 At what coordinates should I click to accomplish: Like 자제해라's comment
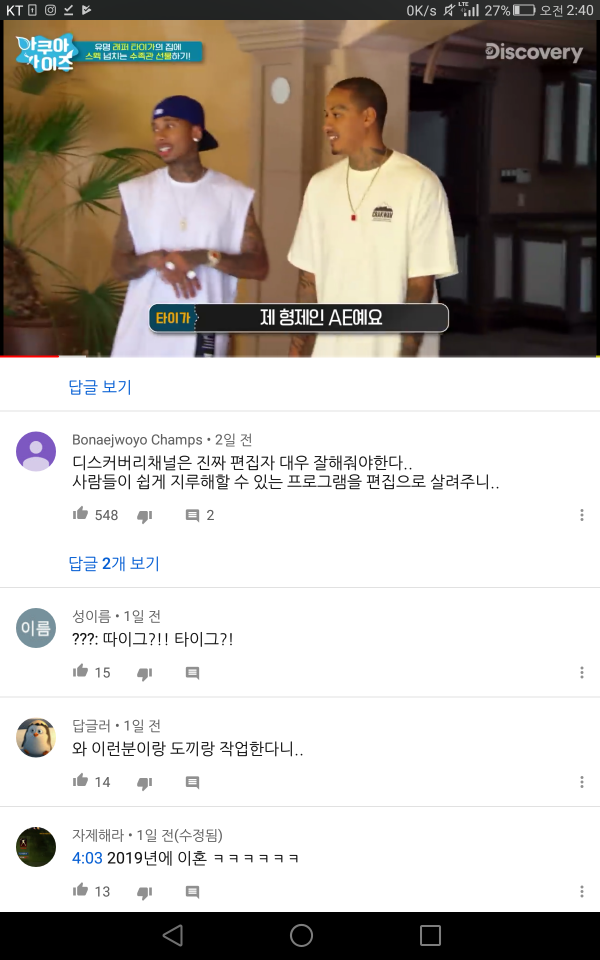[x=81, y=890]
